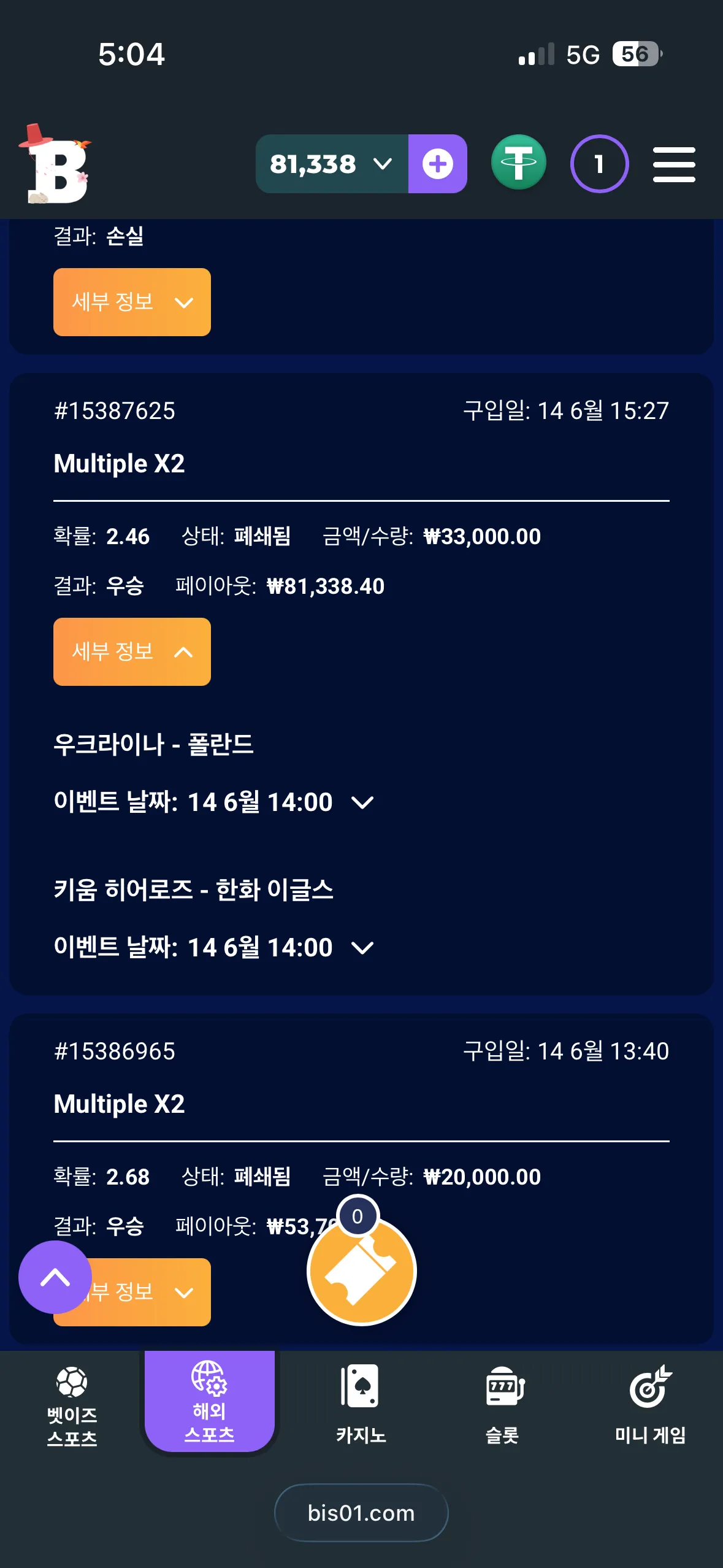Open the hamburger menu
723x1568 pixels.
[674, 164]
